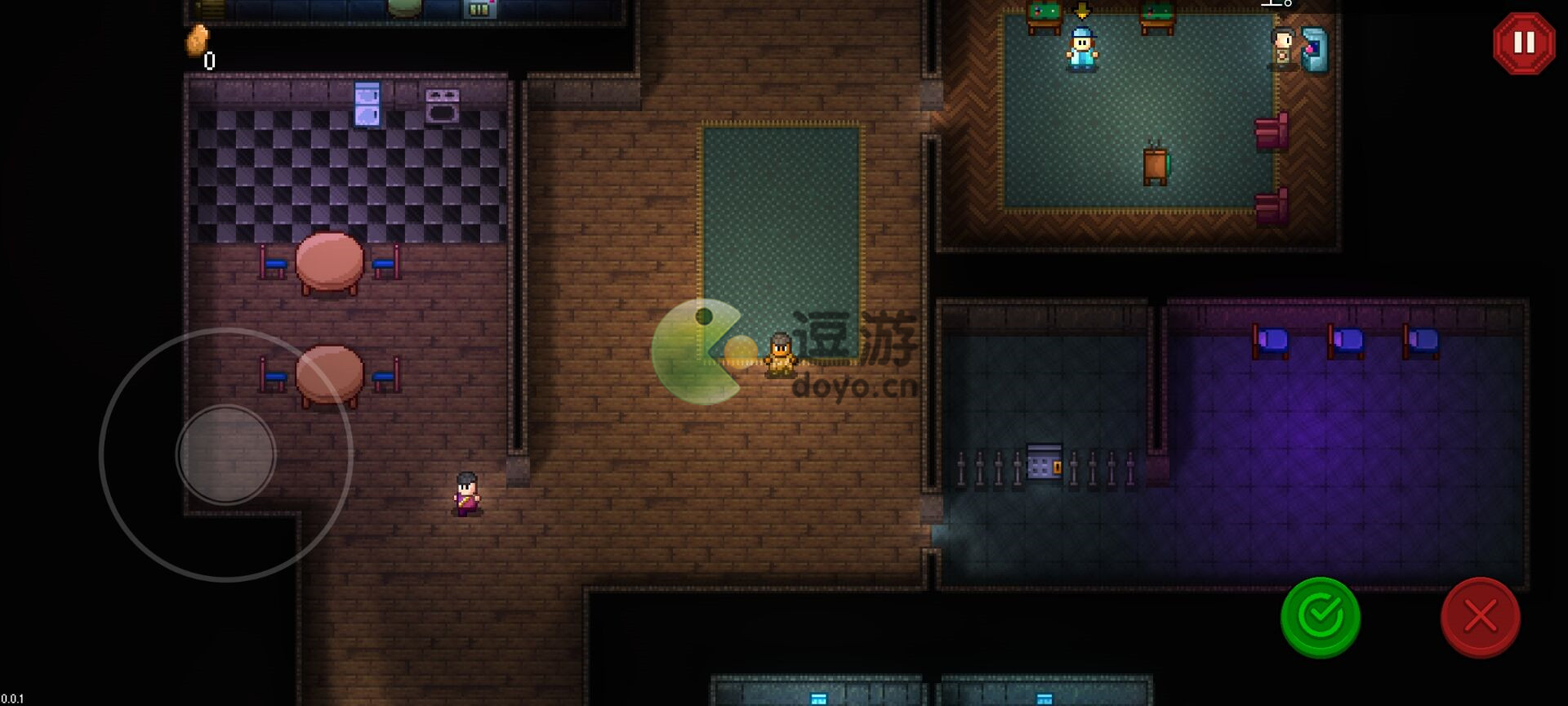Tap the virtual joystick thumb pad
The image size is (1568, 706).
(226, 454)
